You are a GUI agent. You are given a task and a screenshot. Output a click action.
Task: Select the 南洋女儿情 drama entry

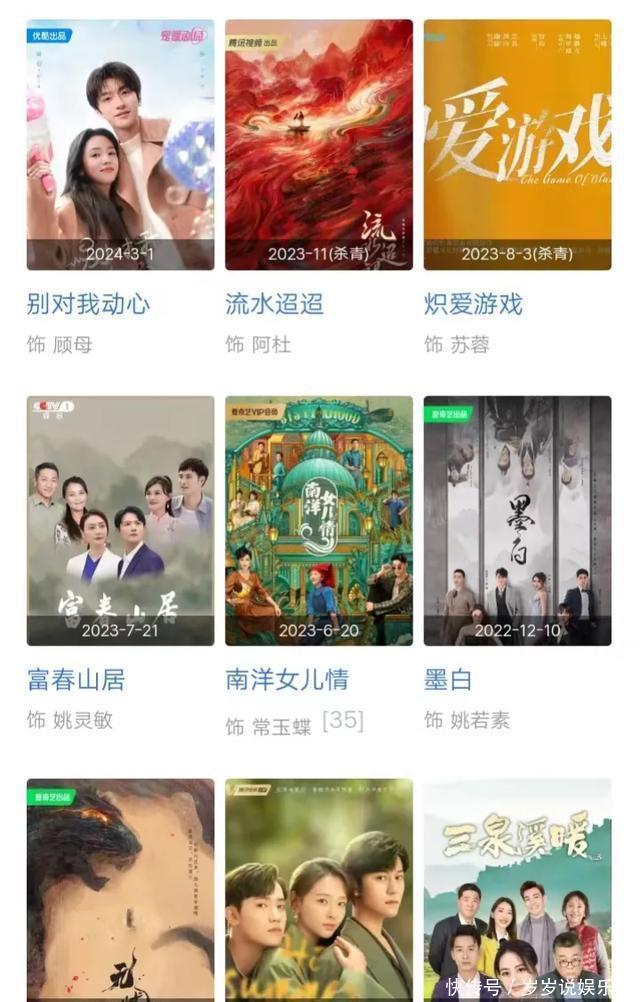287,680
